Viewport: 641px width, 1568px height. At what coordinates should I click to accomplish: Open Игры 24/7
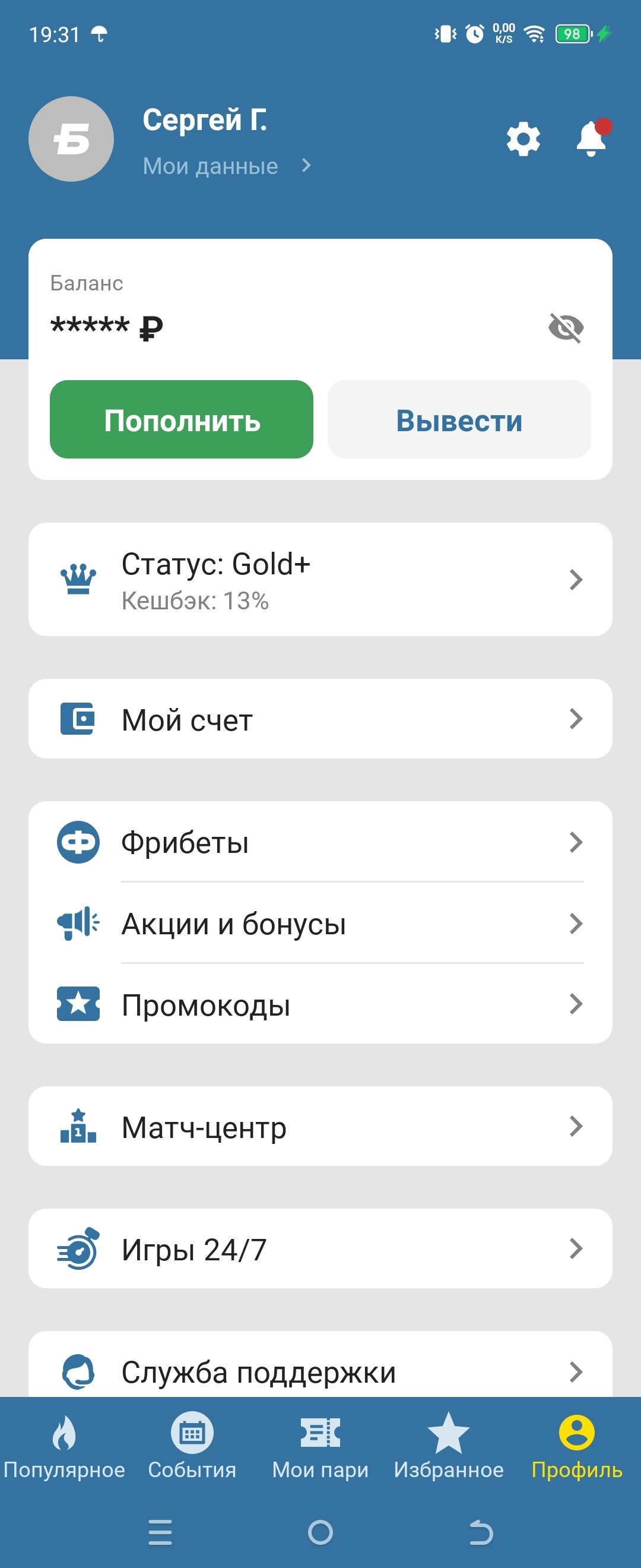320,1249
